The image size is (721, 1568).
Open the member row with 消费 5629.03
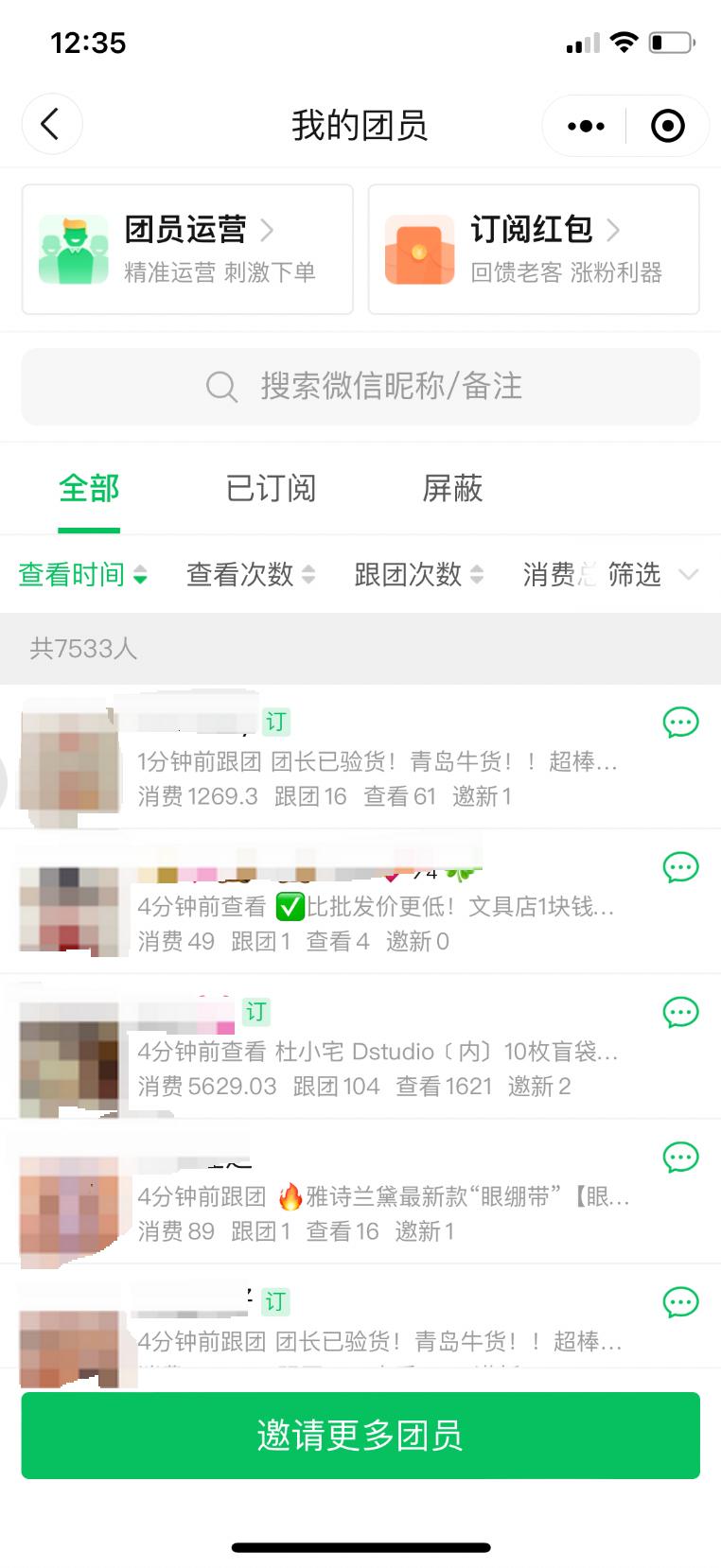click(x=360, y=1046)
